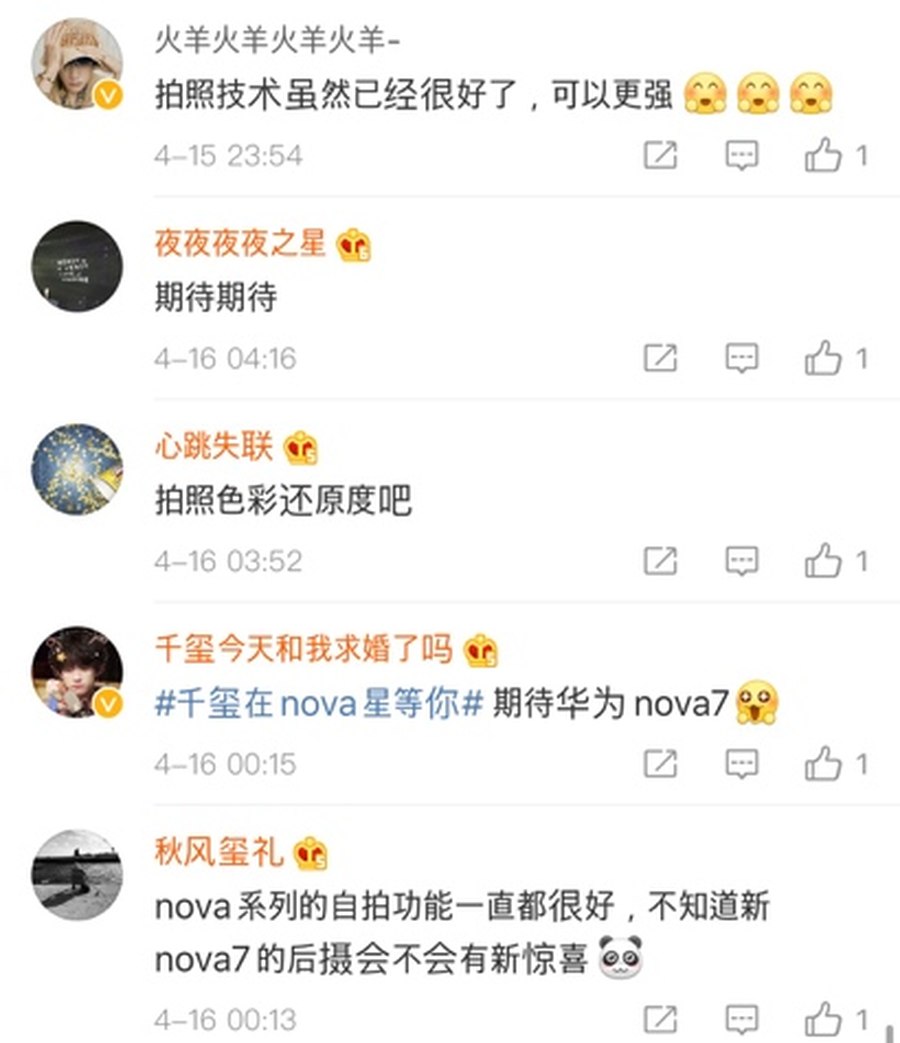Like 千玺今天和我求婚了吗's comment
The width and height of the screenshot is (900, 1043).
tap(824, 764)
